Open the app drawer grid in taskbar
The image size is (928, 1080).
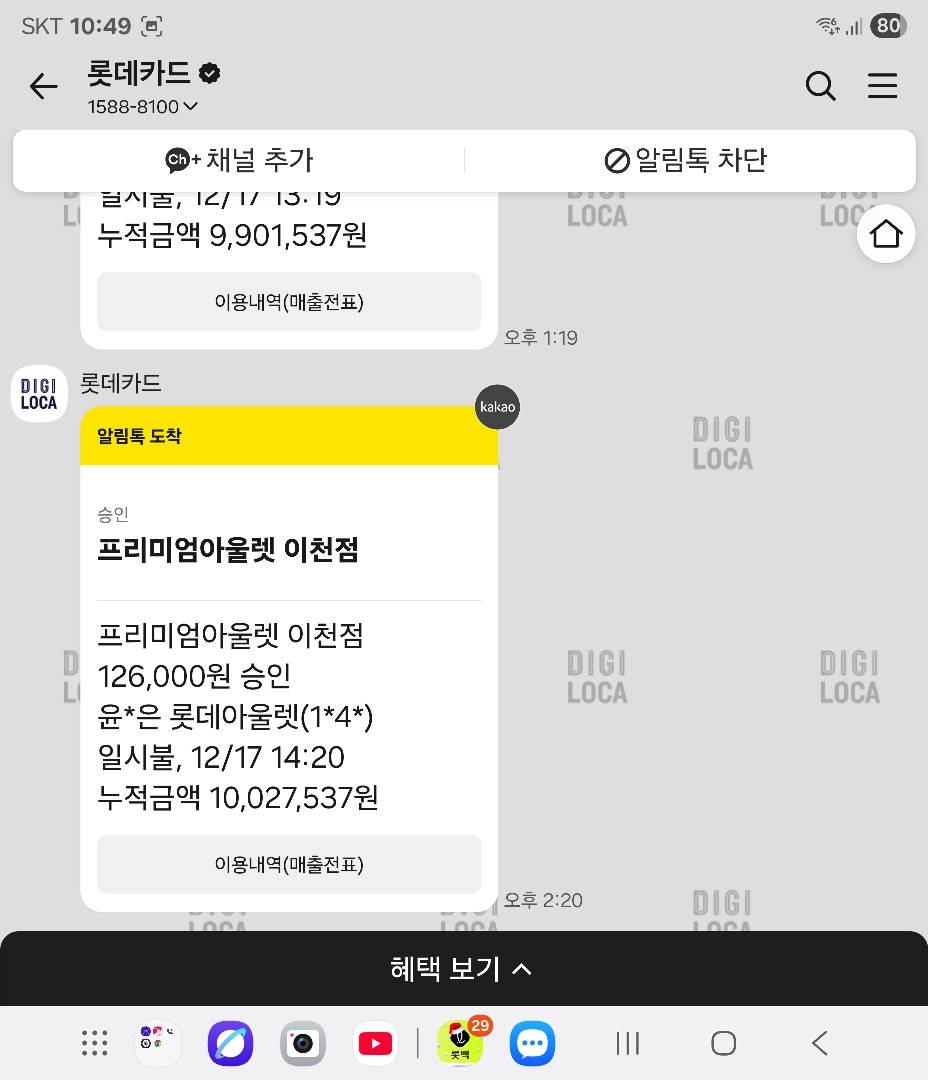click(x=95, y=1044)
